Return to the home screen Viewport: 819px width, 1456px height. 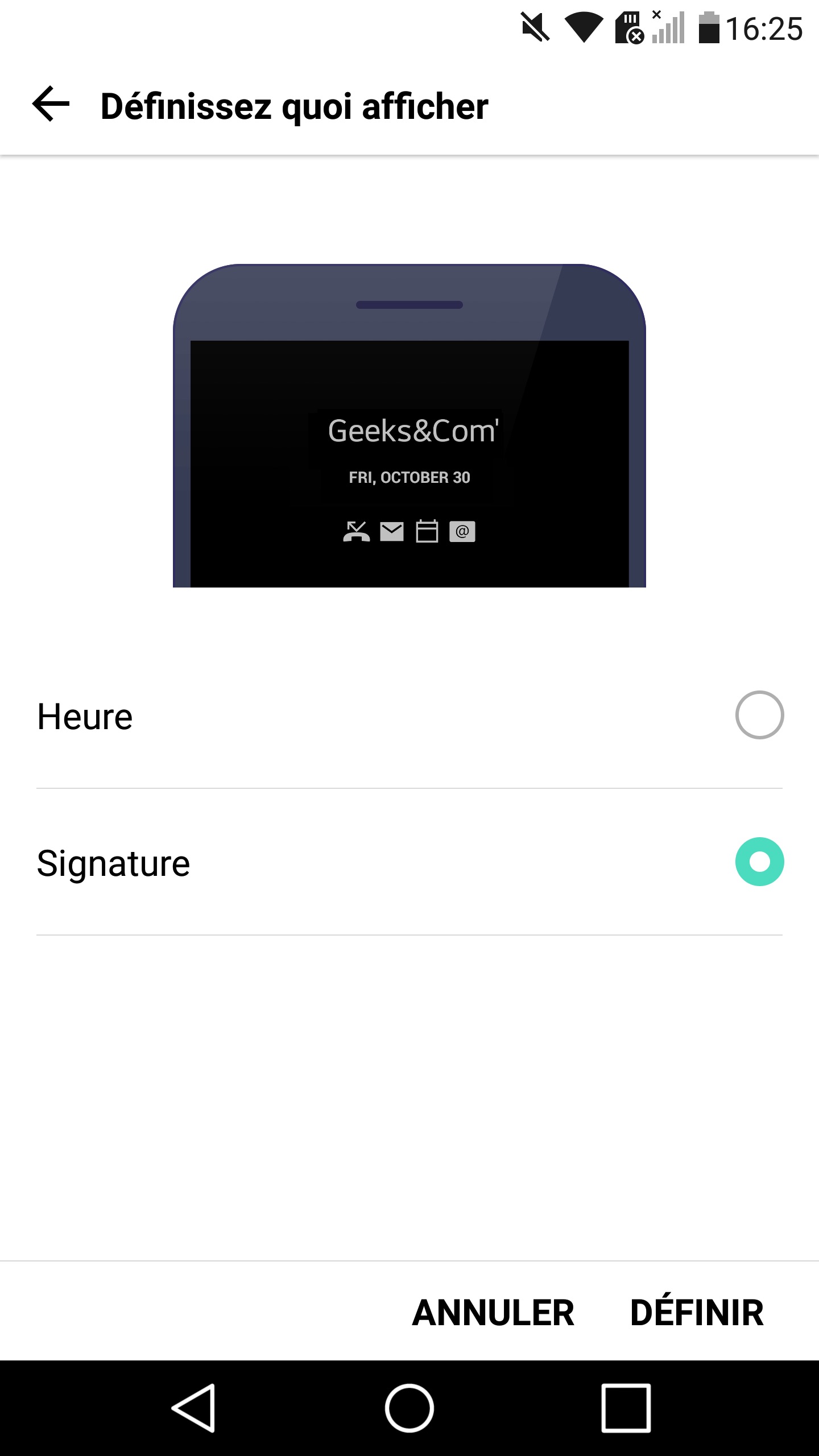(409, 1408)
